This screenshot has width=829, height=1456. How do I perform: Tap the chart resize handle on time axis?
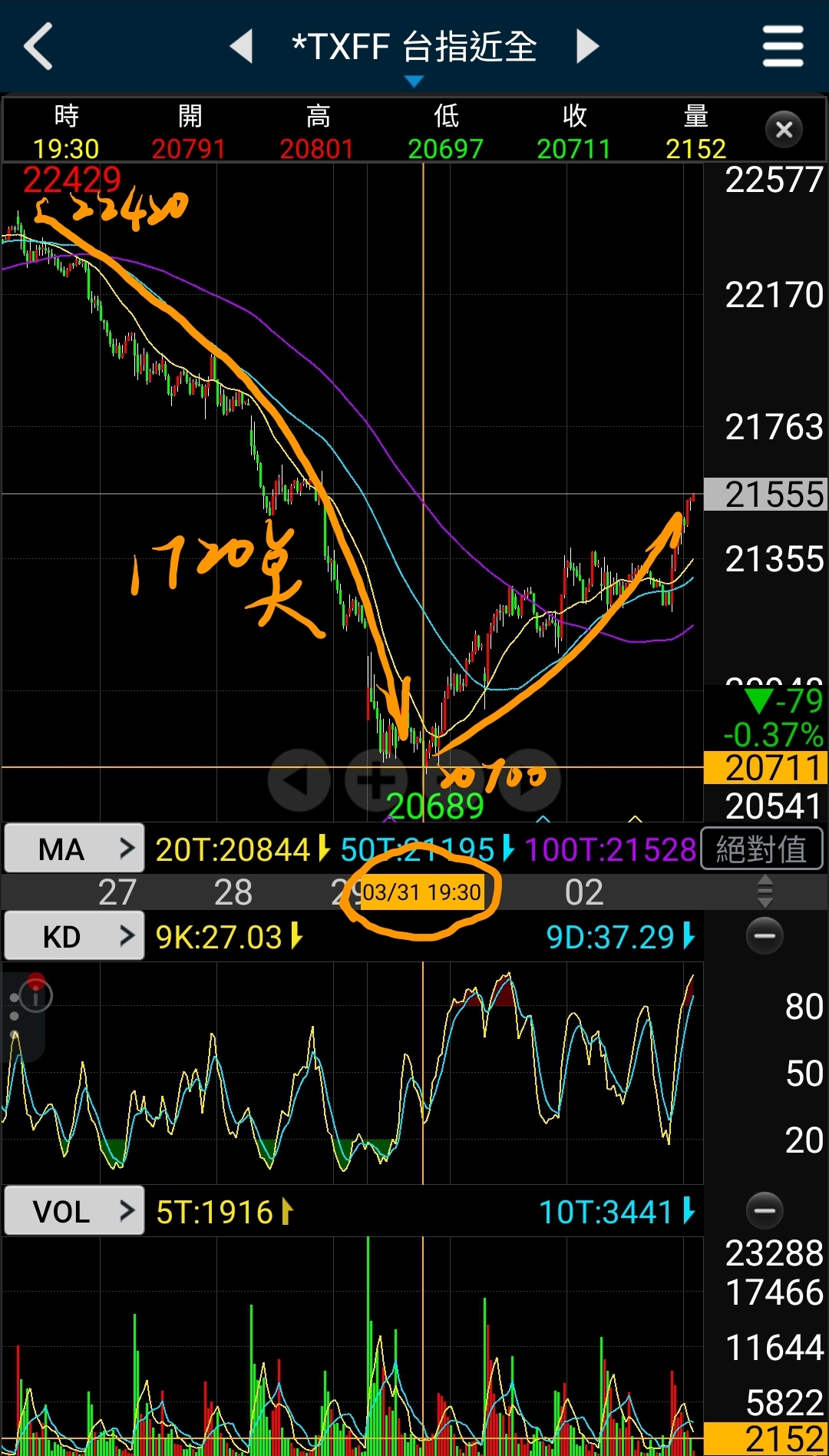point(765,892)
